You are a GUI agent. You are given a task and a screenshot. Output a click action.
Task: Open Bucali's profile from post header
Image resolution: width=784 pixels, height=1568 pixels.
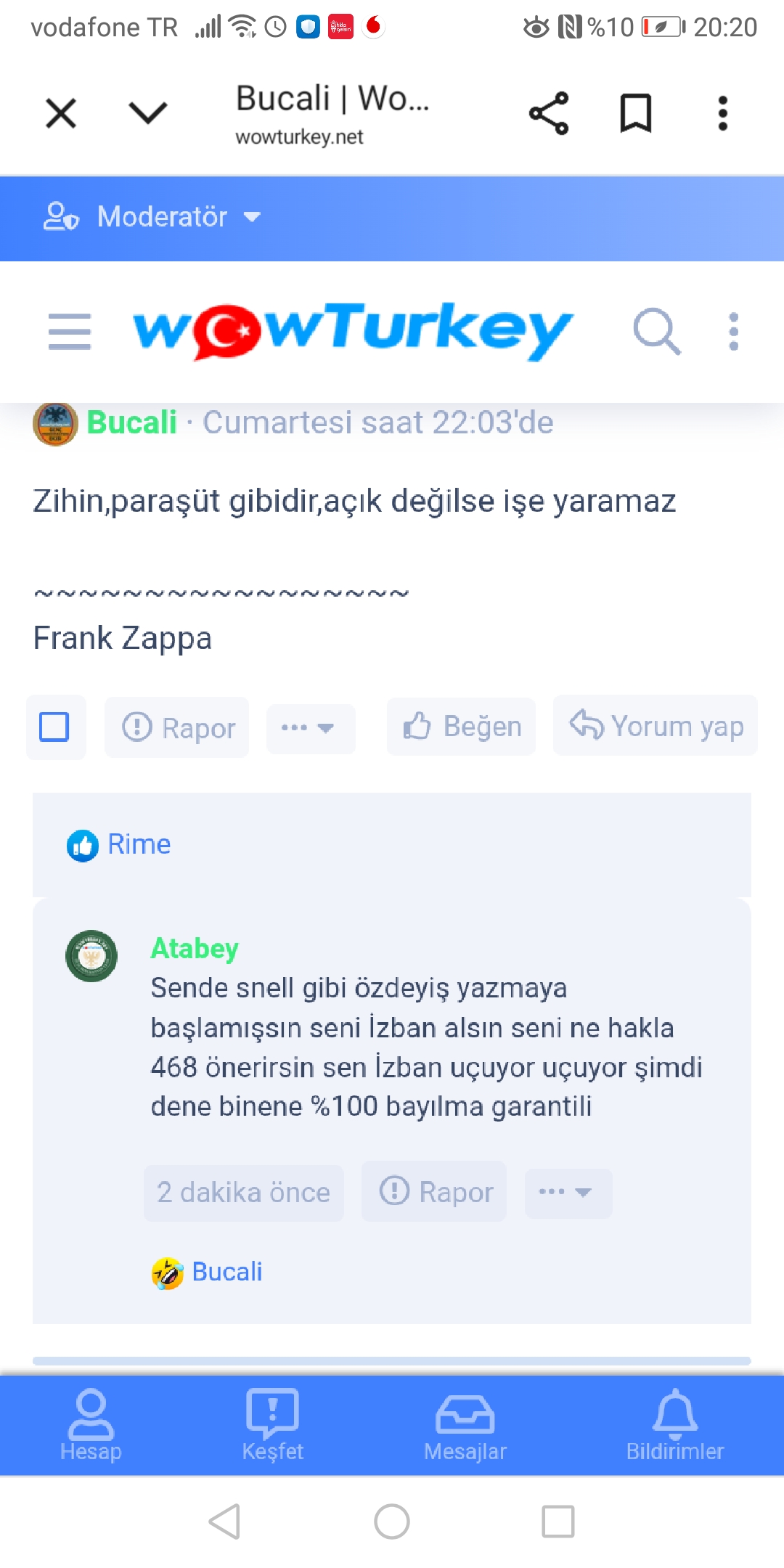[131, 422]
